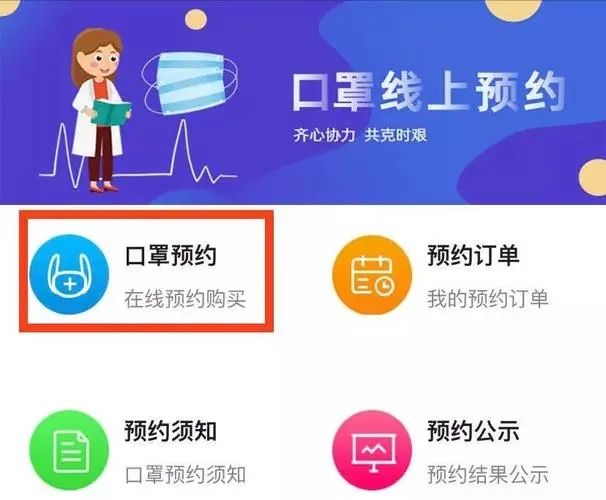Open 预约须知 mask booking notice
This screenshot has width=606, height=500.
click(x=150, y=450)
